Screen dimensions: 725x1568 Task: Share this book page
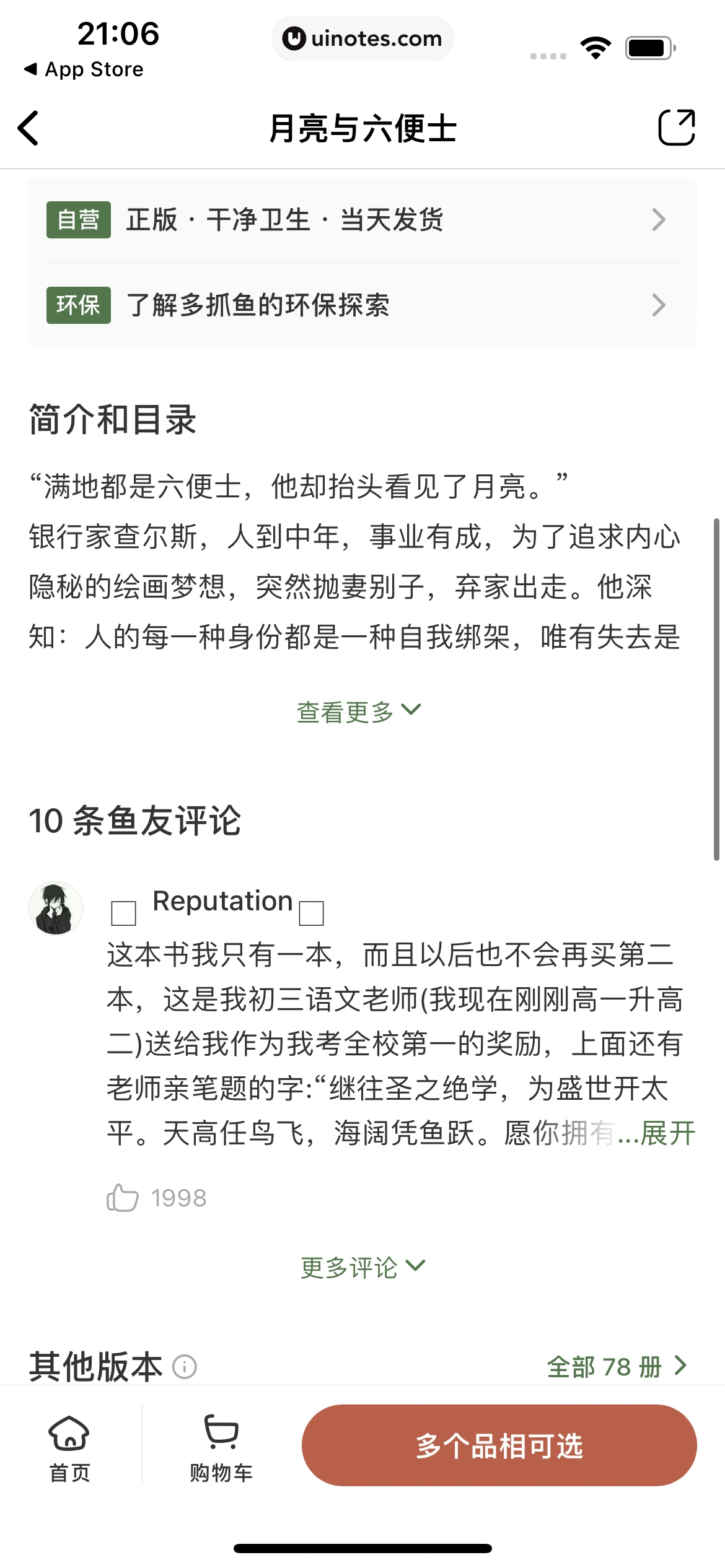[676, 128]
